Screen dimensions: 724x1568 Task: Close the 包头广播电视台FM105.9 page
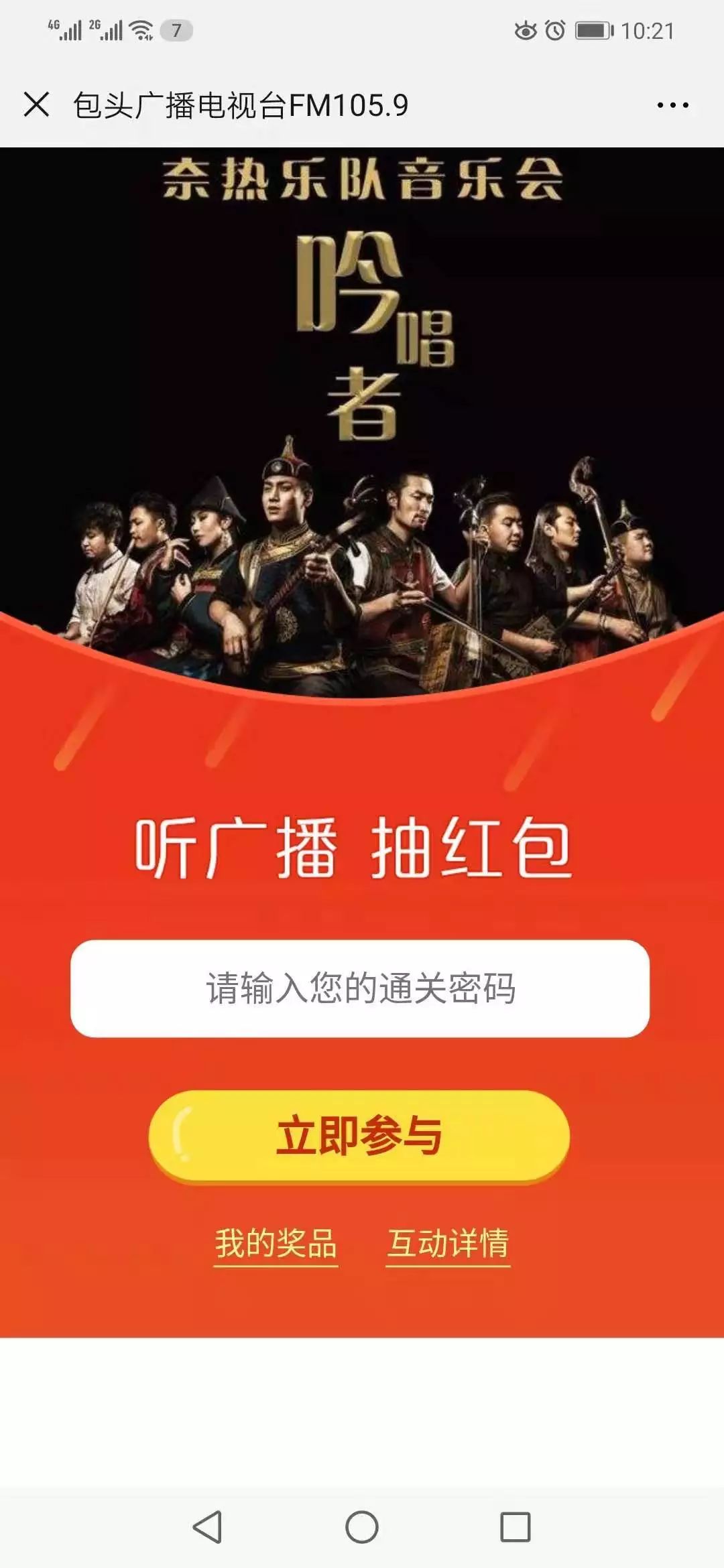coord(36,105)
